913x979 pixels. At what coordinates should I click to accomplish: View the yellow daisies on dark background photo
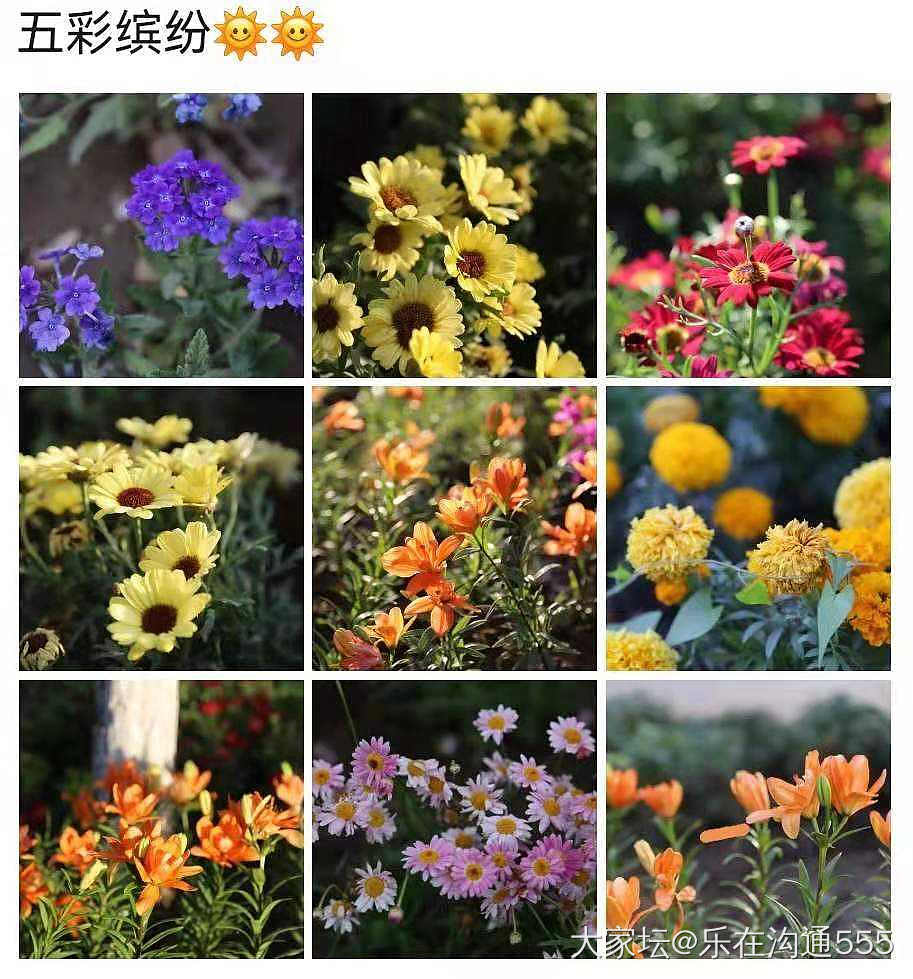tap(454, 235)
